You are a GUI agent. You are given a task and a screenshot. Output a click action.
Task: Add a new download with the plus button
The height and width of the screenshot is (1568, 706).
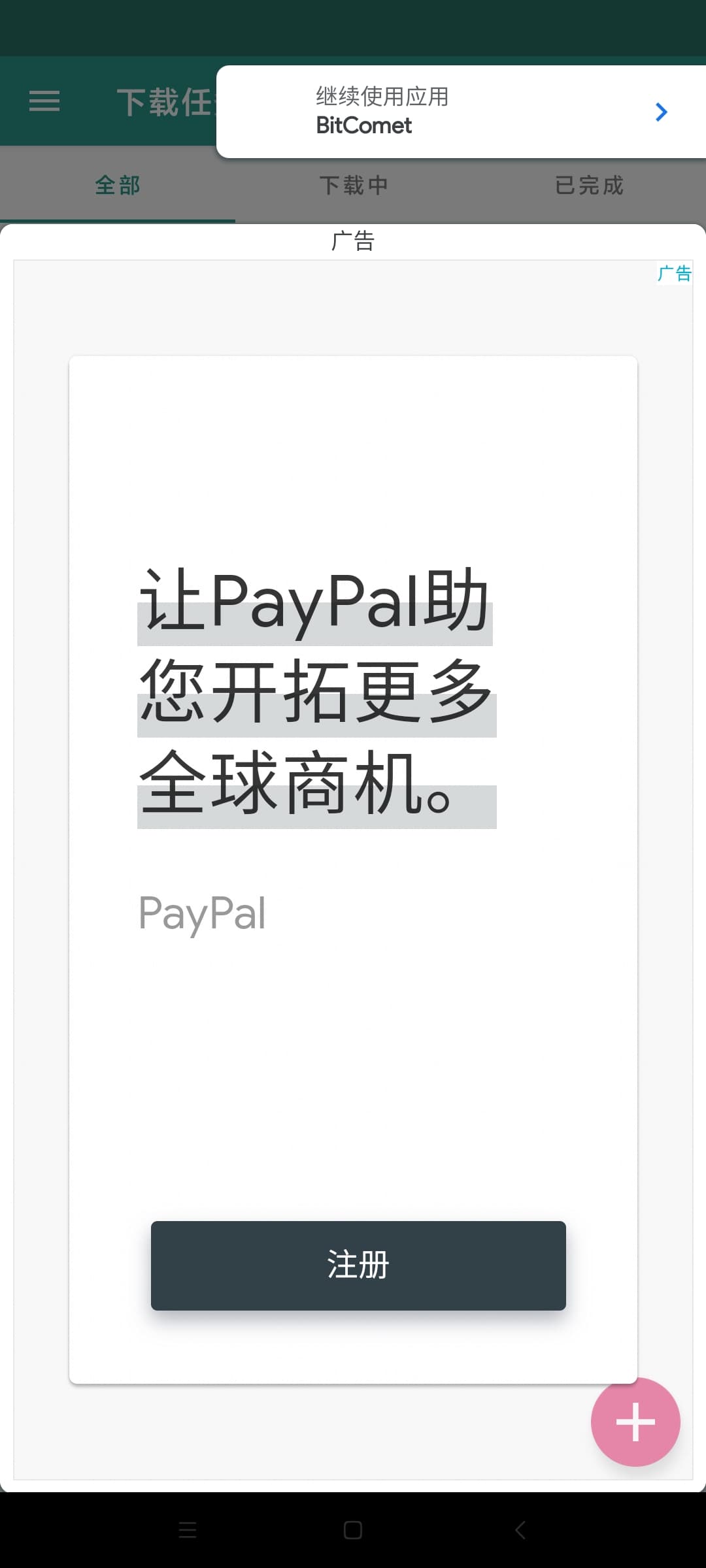[x=635, y=1422]
